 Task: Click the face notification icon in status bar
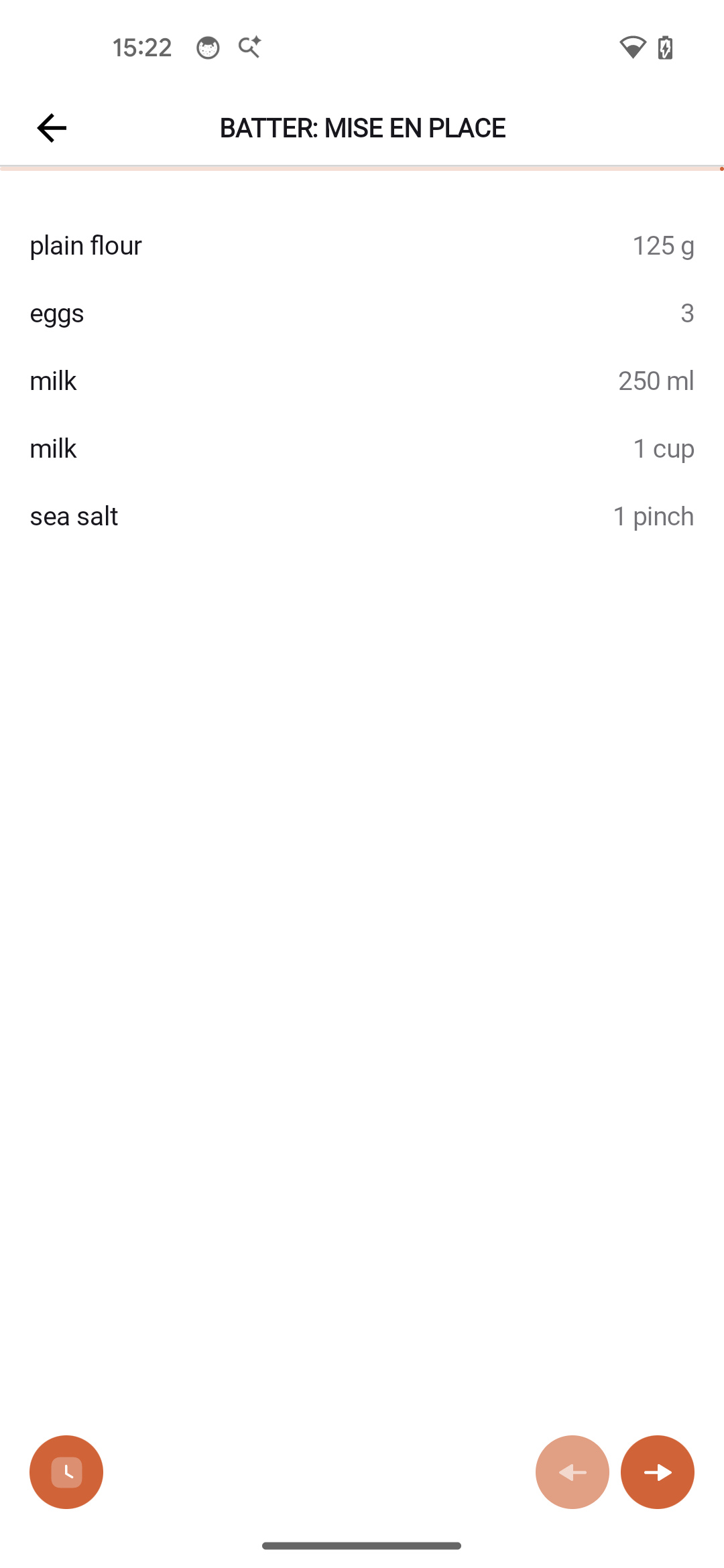pyautogui.click(x=208, y=47)
